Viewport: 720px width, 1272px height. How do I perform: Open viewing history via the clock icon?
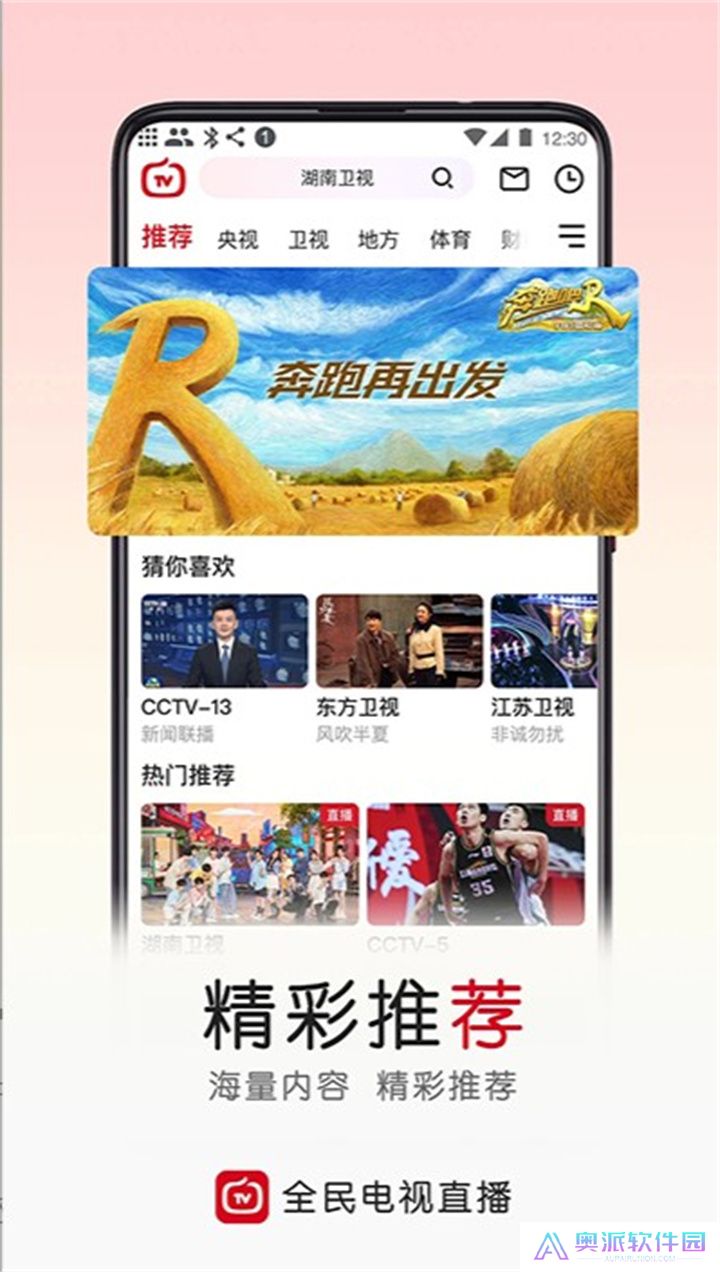567,178
